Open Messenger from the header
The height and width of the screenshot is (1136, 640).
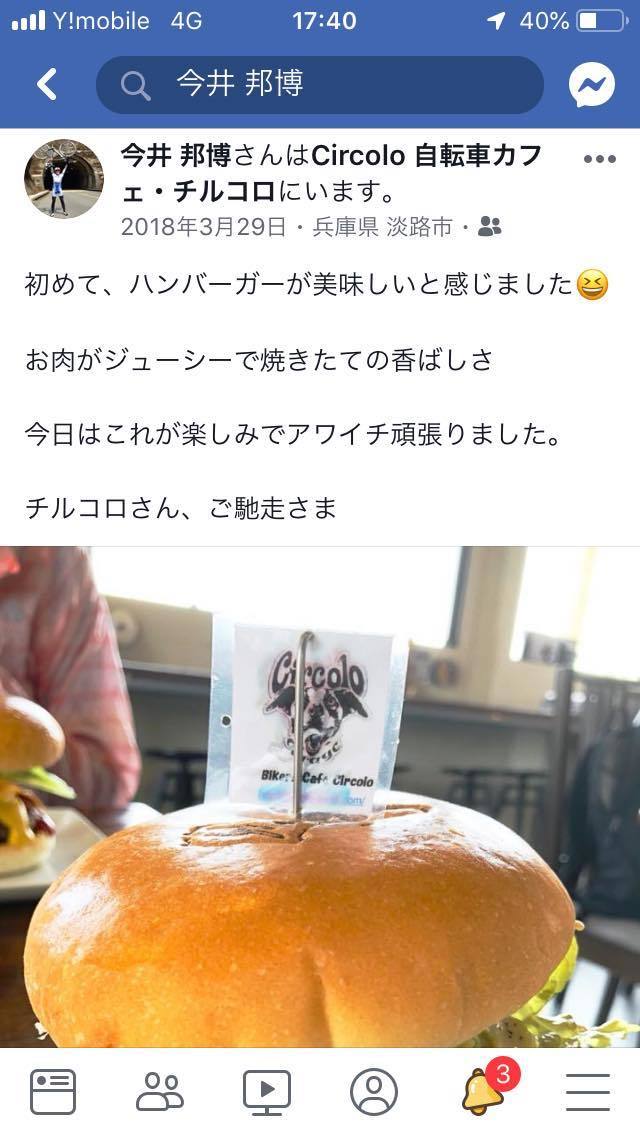click(592, 85)
